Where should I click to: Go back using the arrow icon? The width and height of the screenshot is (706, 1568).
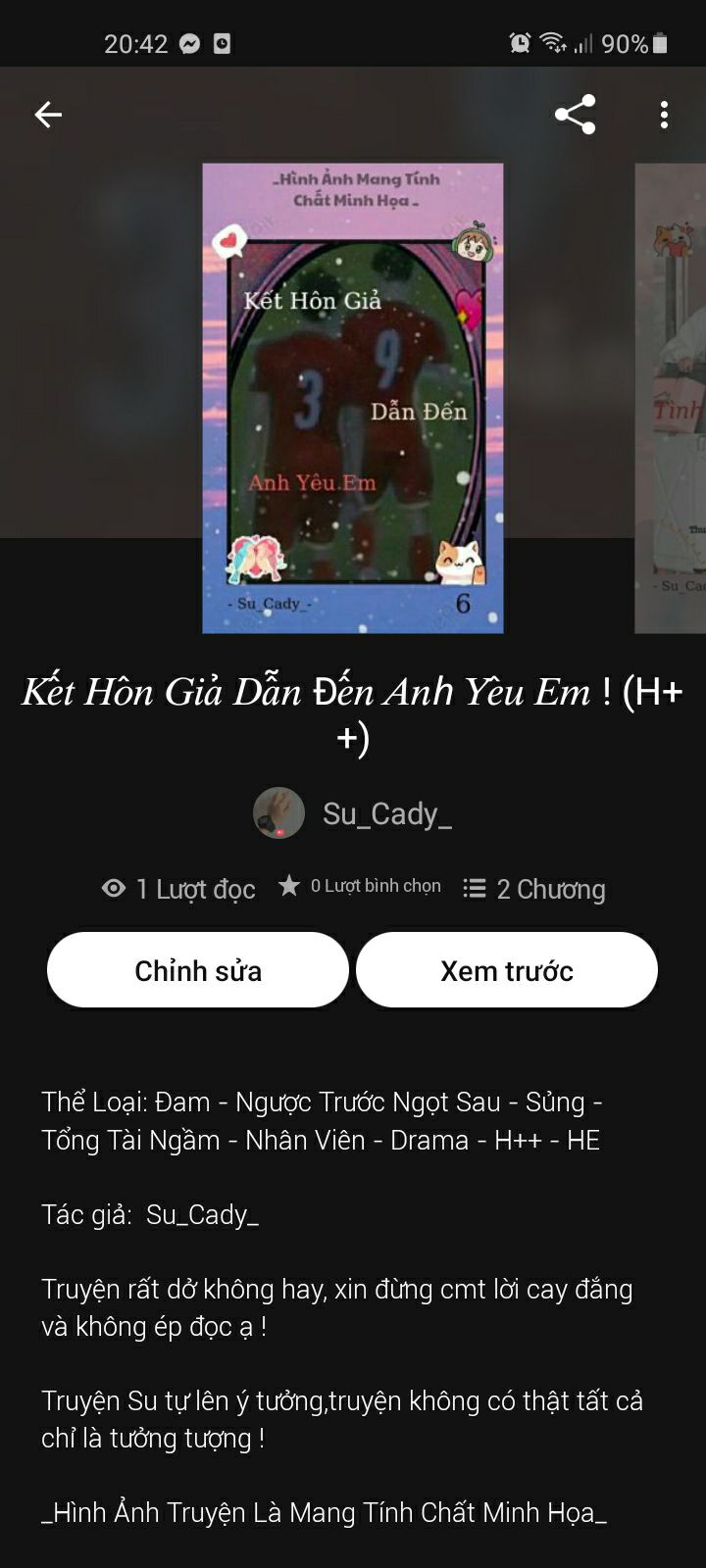(x=48, y=115)
